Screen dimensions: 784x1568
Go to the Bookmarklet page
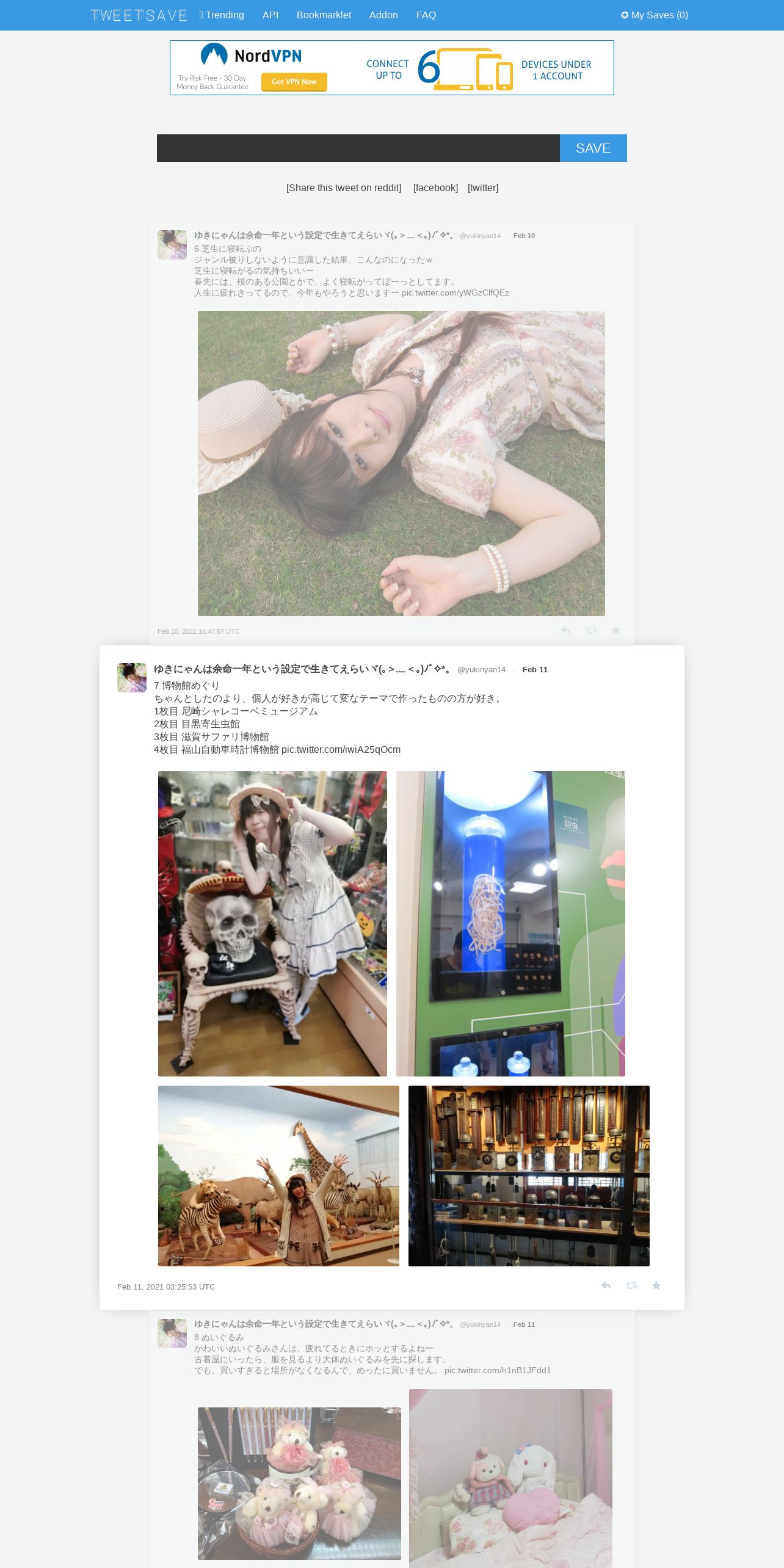(324, 15)
